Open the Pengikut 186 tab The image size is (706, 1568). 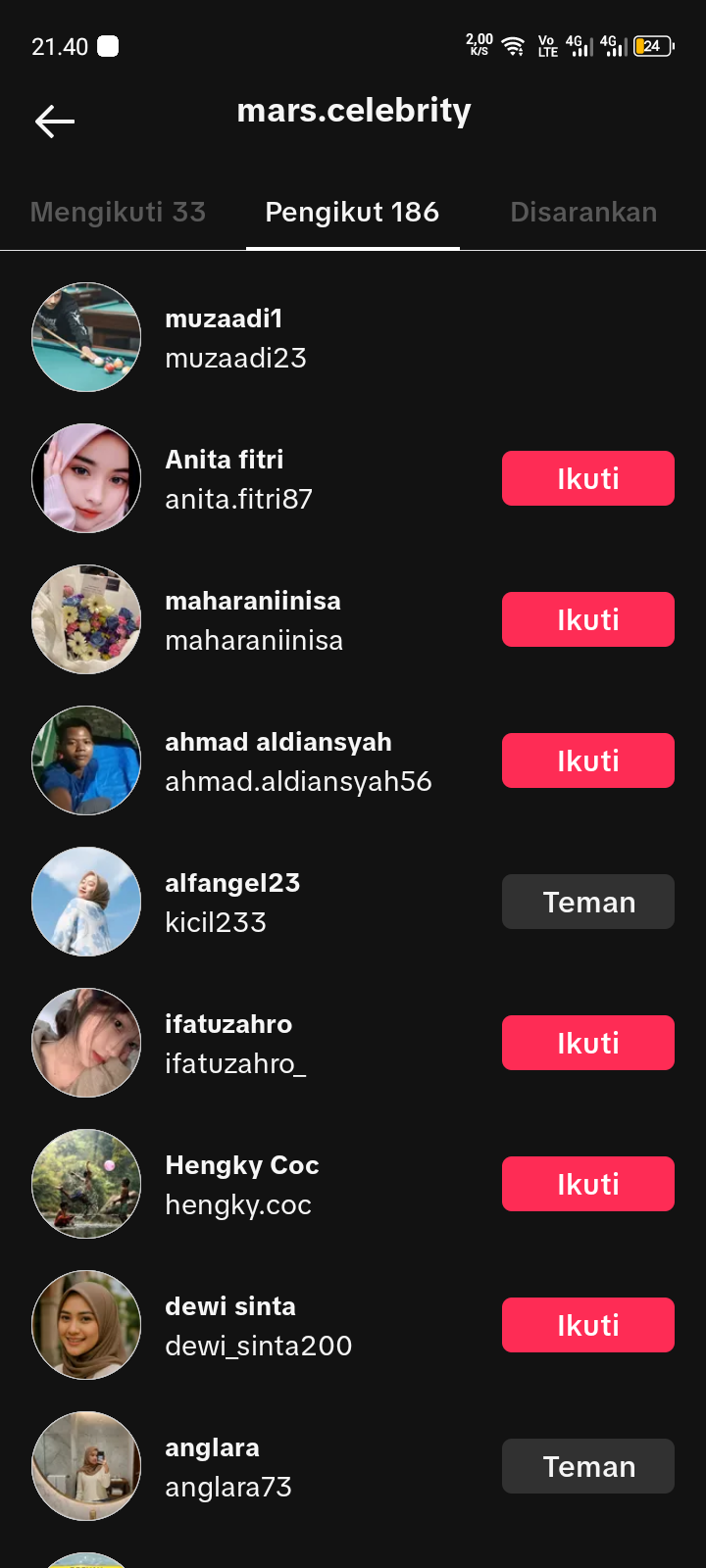[x=352, y=213]
